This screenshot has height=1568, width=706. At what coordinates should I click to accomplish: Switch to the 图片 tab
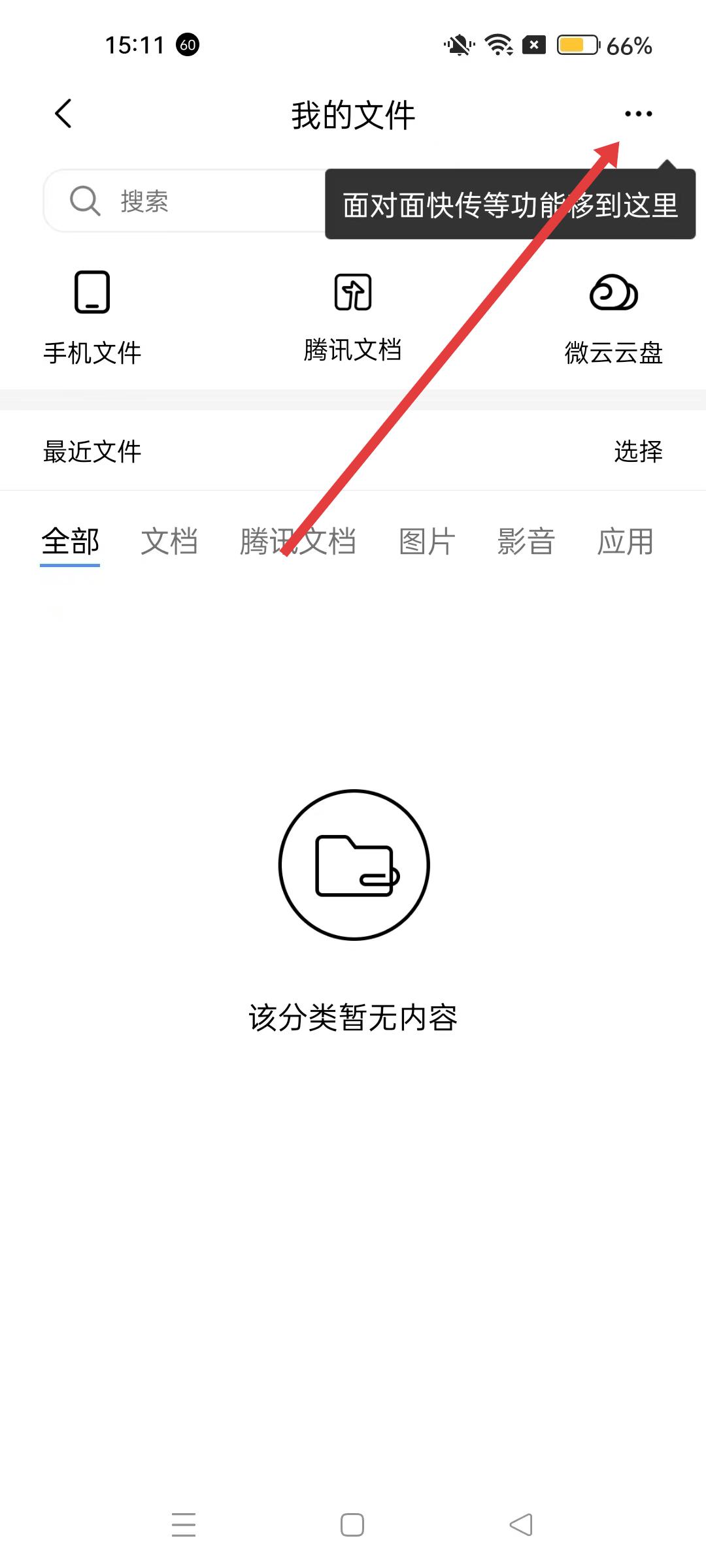click(427, 542)
